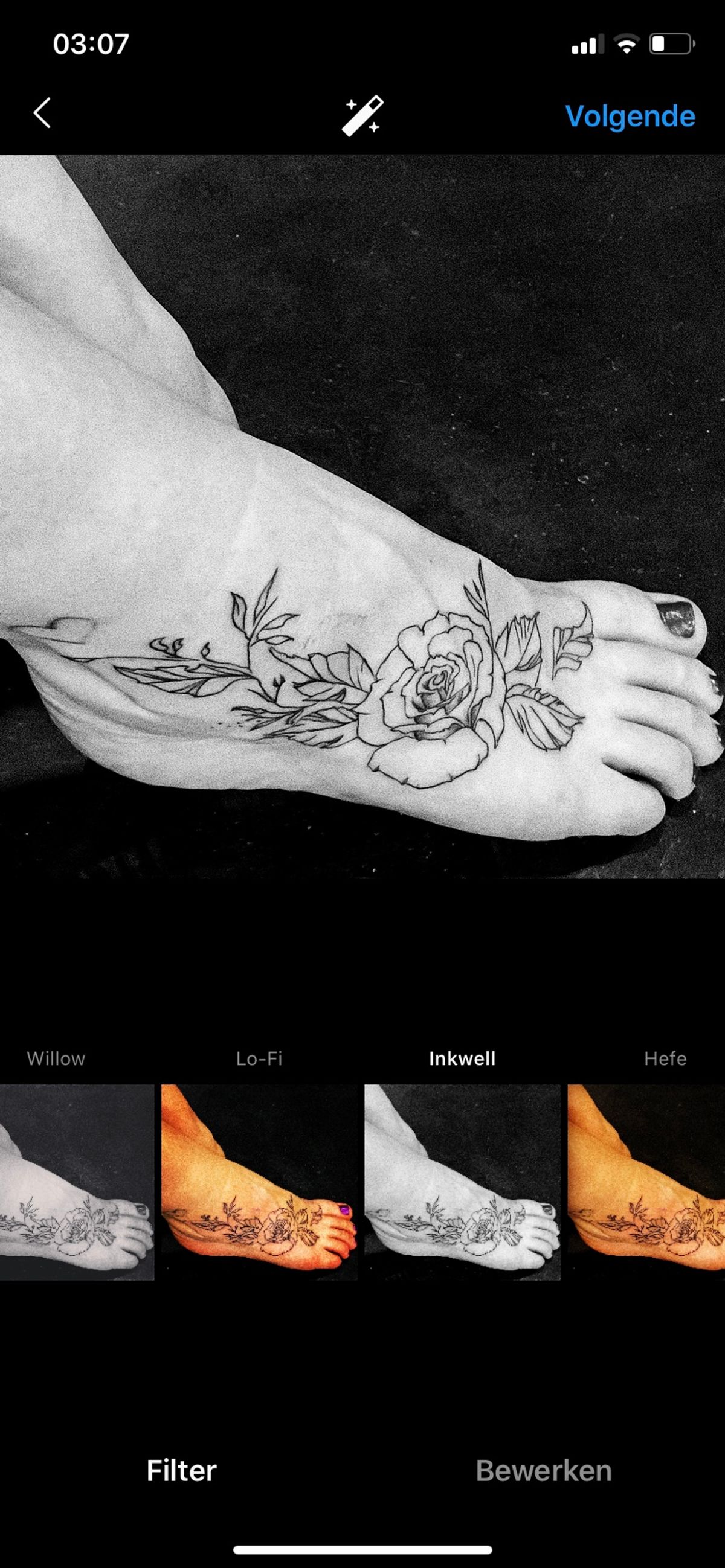Choose the Inkwell filter thumbnail
The width and height of the screenshot is (725, 1568).
462,1182
